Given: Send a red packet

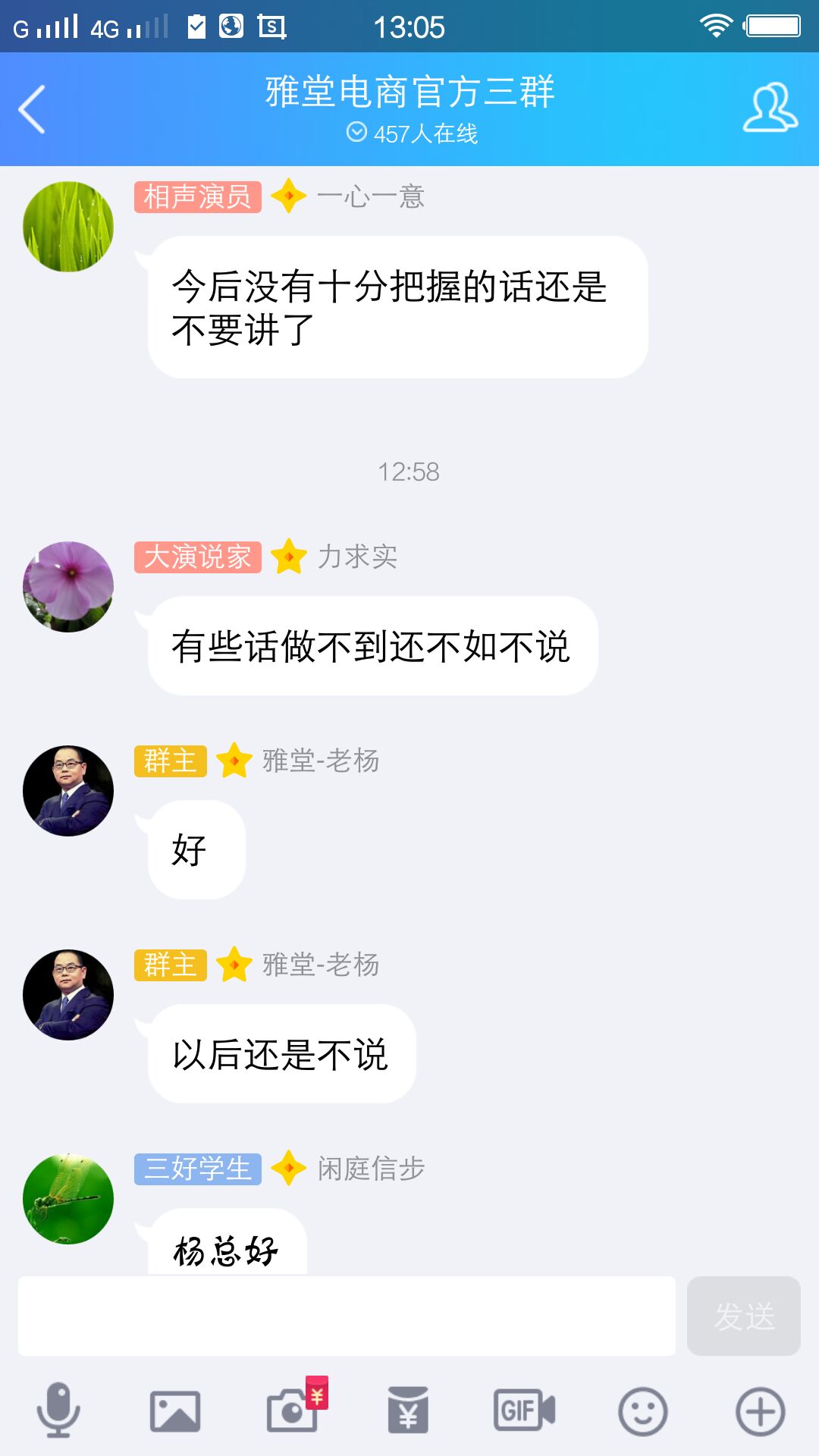Looking at the screenshot, I should pyautogui.click(x=408, y=1410).
